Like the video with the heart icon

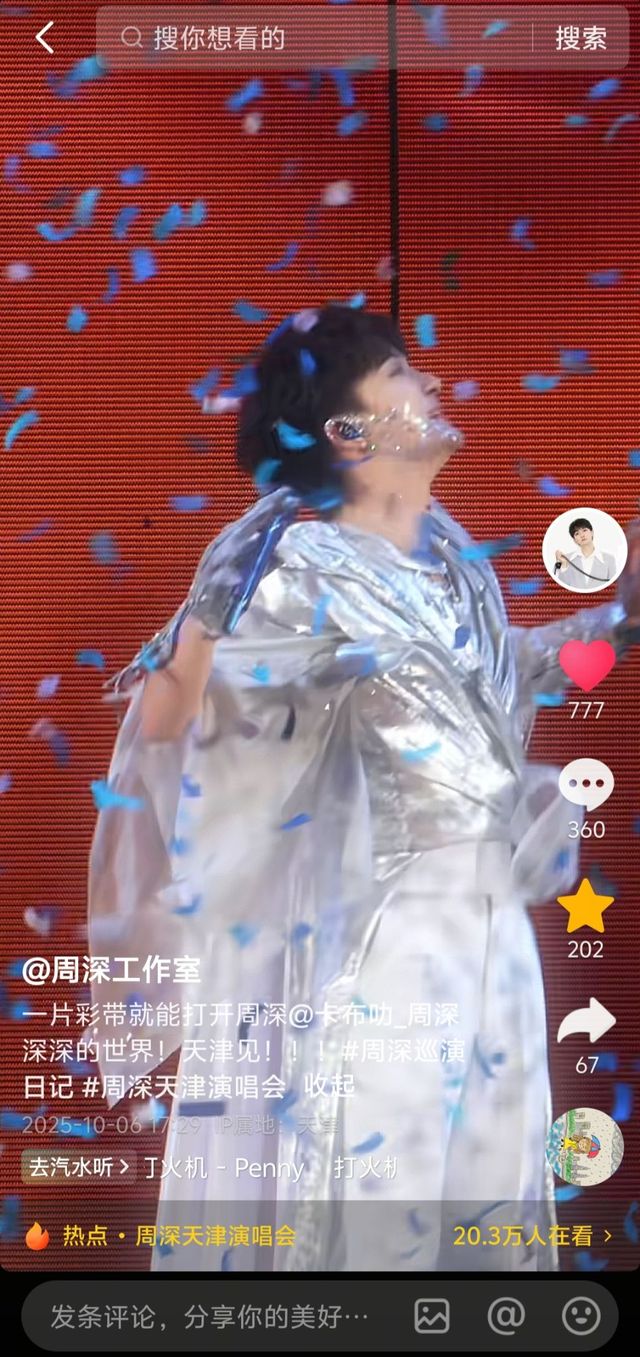tap(586, 666)
